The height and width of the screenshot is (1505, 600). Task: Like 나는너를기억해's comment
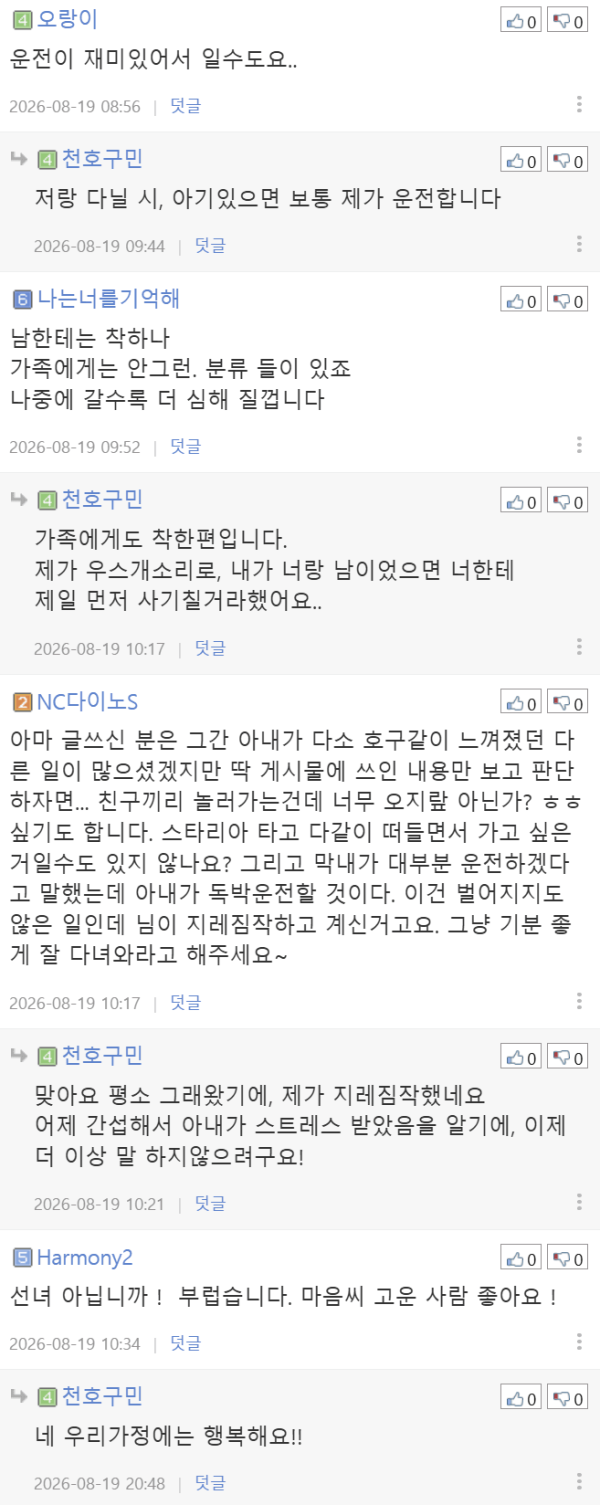point(521,300)
